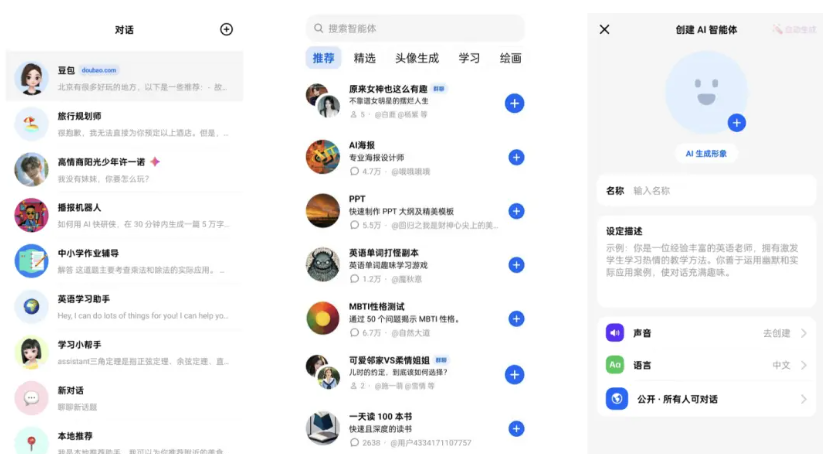Image resolution: width=823 pixels, height=454 pixels.
Task: Open the 英语学习助手 conversation
Action: tap(124, 306)
